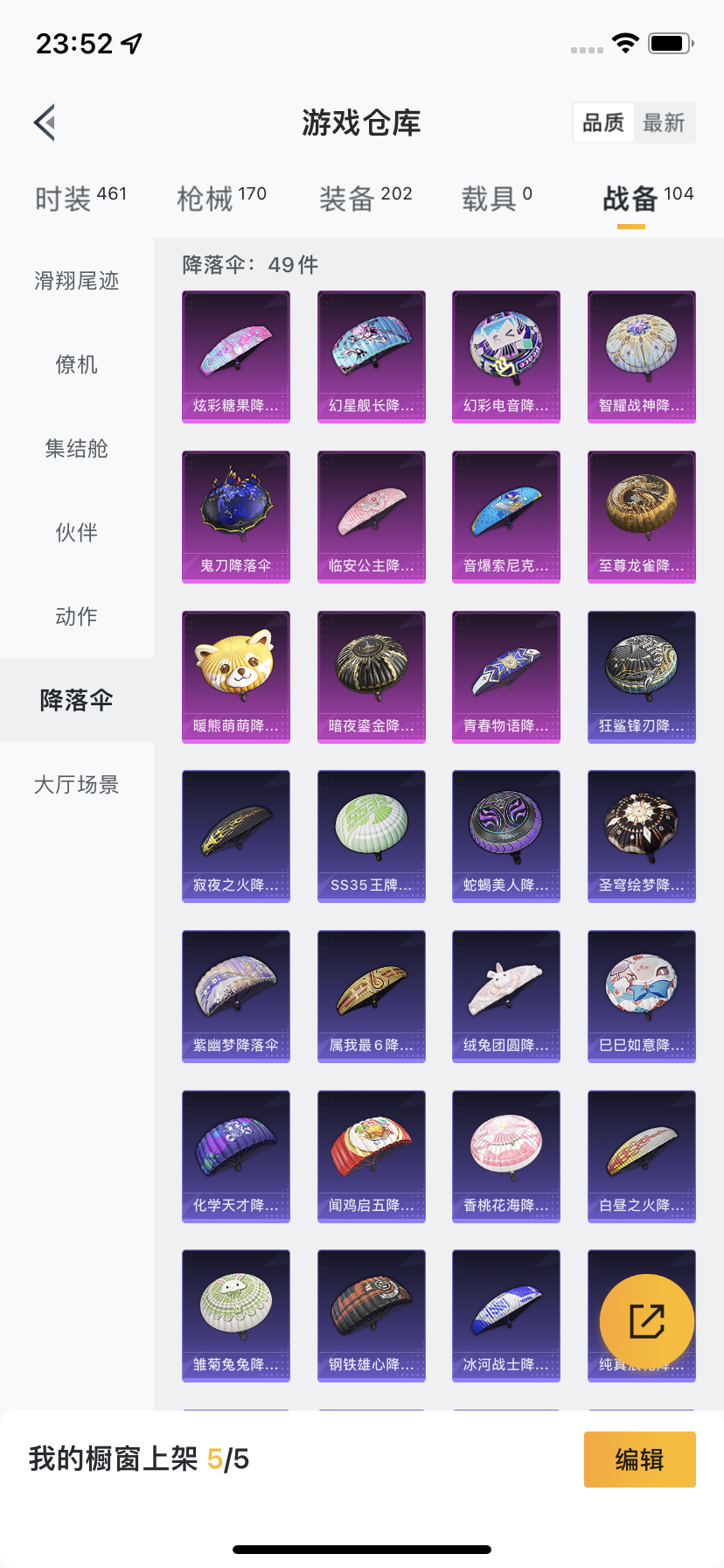Select the SS35王牌 parachute item
Viewport: 724px width, 1568px height.
pos(372,836)
